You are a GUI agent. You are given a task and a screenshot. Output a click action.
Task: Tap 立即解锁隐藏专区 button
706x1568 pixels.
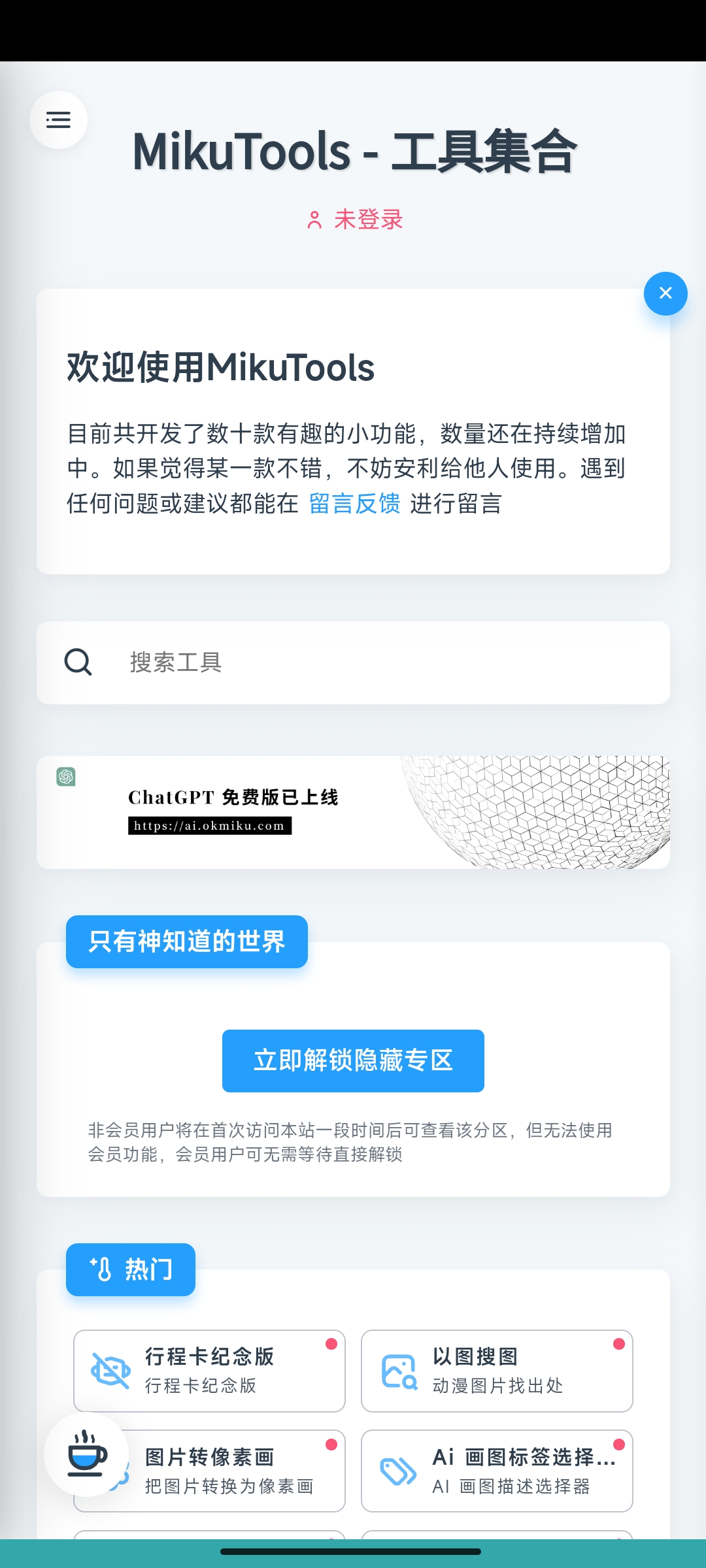point(353,1060)
